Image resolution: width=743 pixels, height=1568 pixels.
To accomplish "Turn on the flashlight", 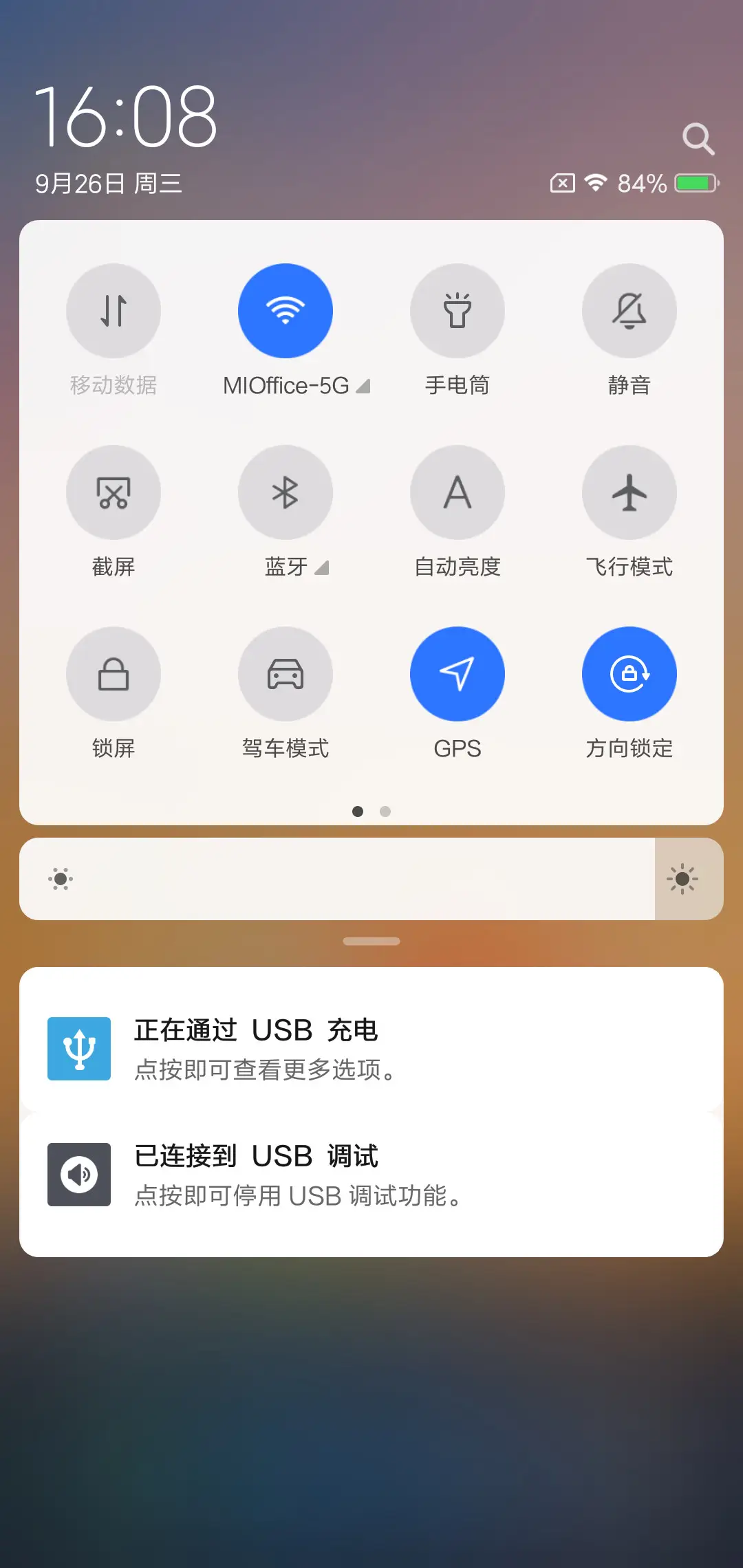I will point(457,311).
